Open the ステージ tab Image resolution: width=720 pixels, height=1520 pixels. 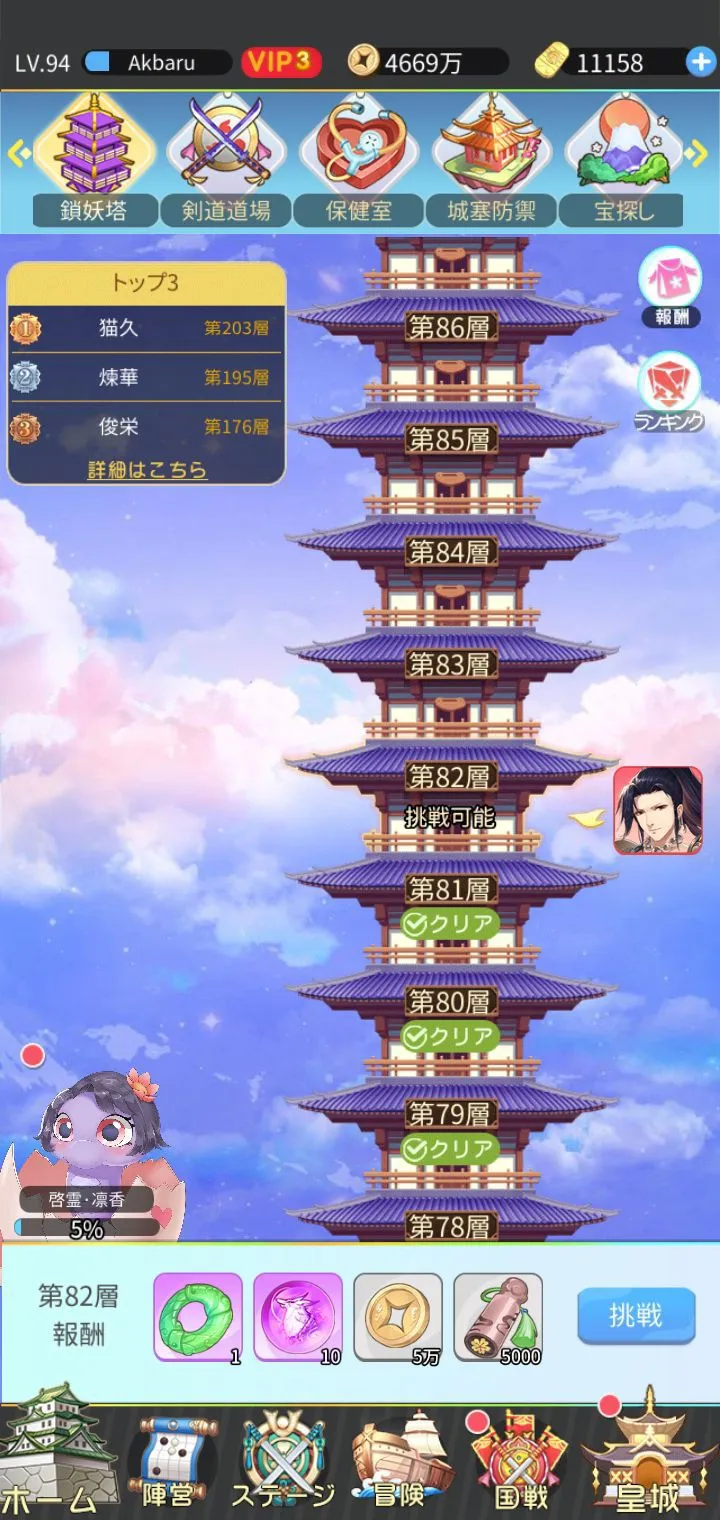click(284, 1460)
